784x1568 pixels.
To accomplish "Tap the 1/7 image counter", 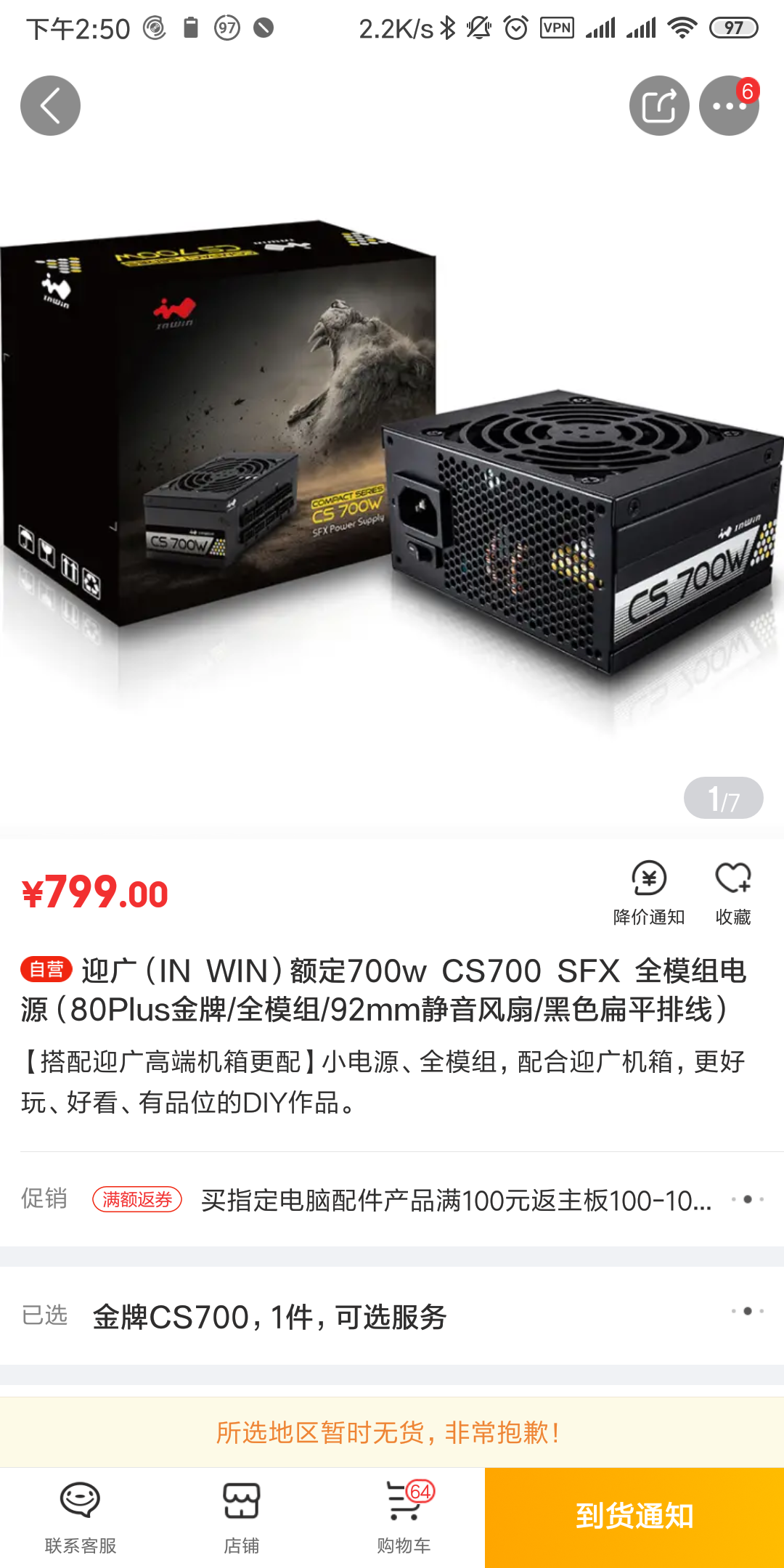I will coord(724,797).
